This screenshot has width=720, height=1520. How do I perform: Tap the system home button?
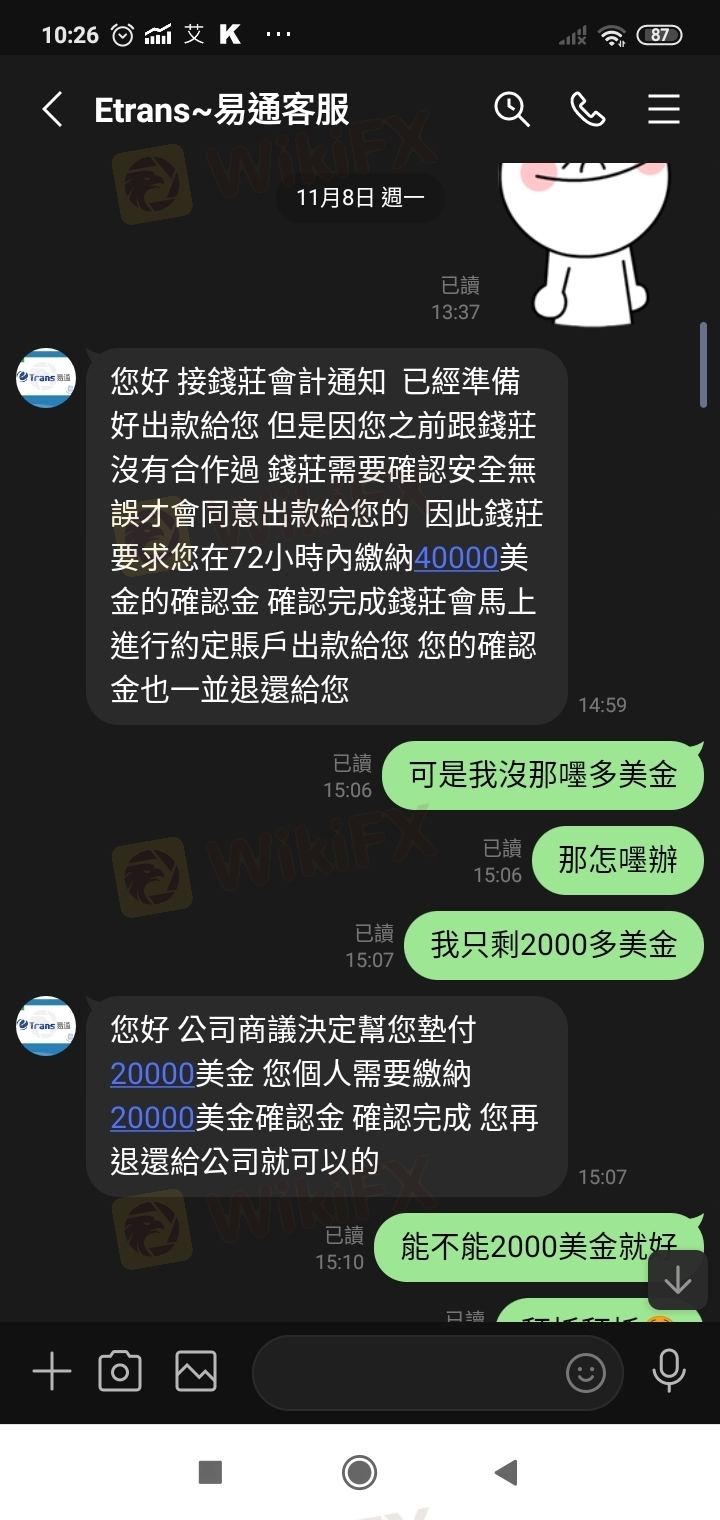359,1472
